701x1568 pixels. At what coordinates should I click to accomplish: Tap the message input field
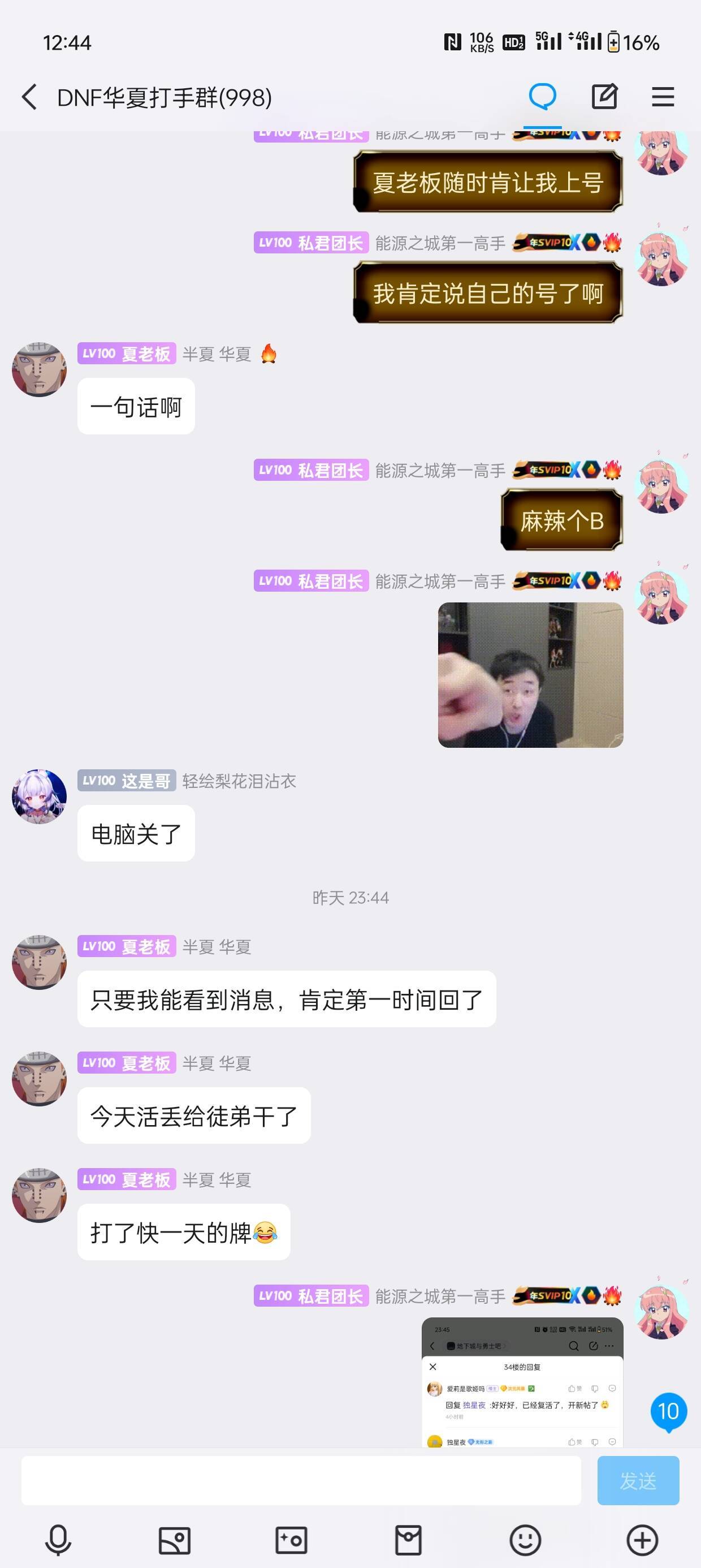pos(301,1480)
